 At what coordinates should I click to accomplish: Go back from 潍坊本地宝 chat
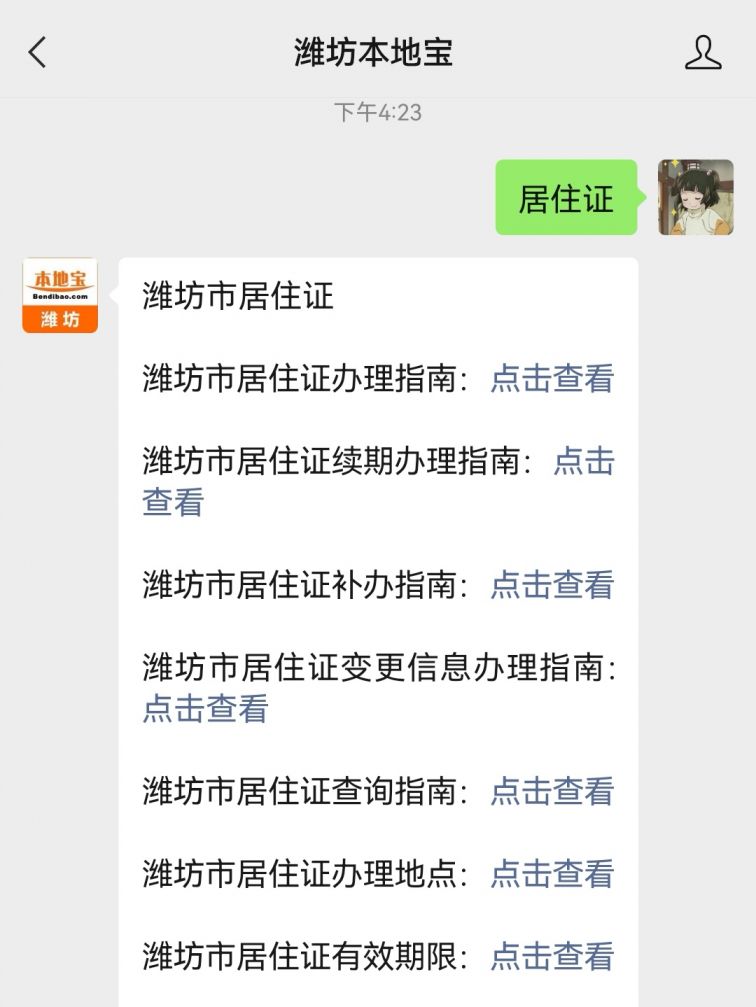(x=38, y=52)
